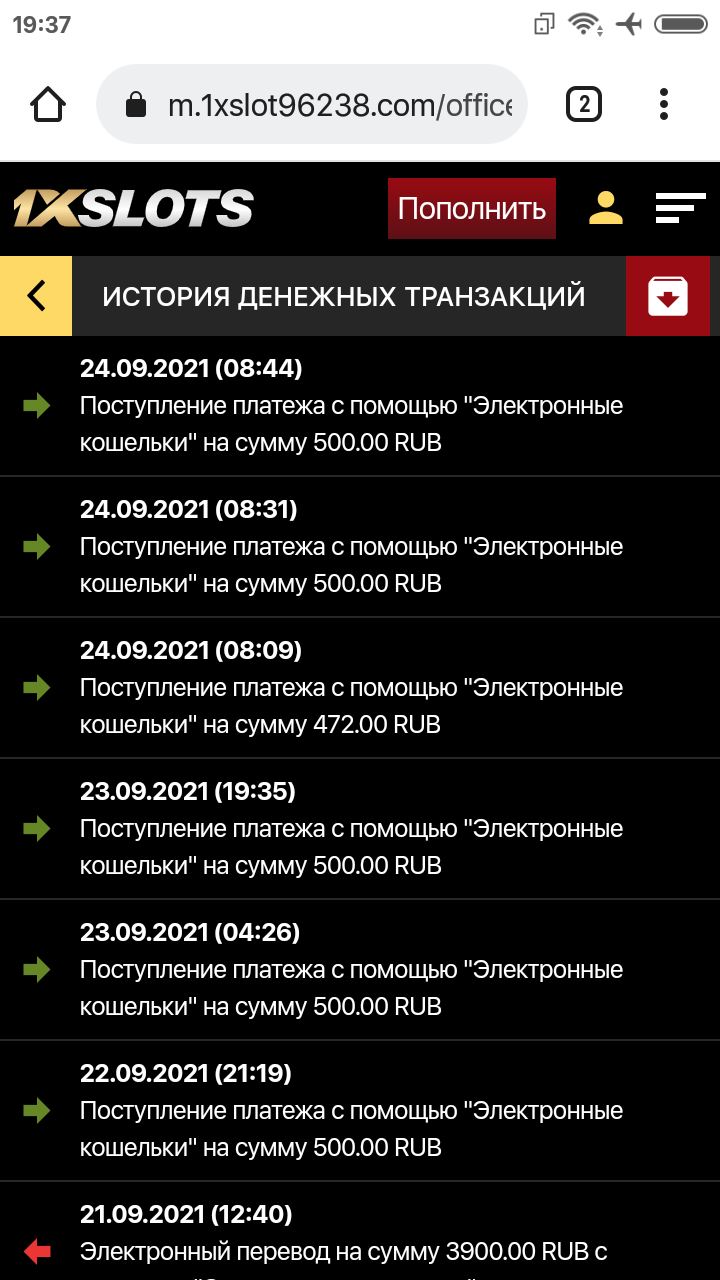Image resolution: width=720 pixels, height=1280 pixels.
Task: Open the browser tab switcher showing 2 tabs
Action: 583,103
